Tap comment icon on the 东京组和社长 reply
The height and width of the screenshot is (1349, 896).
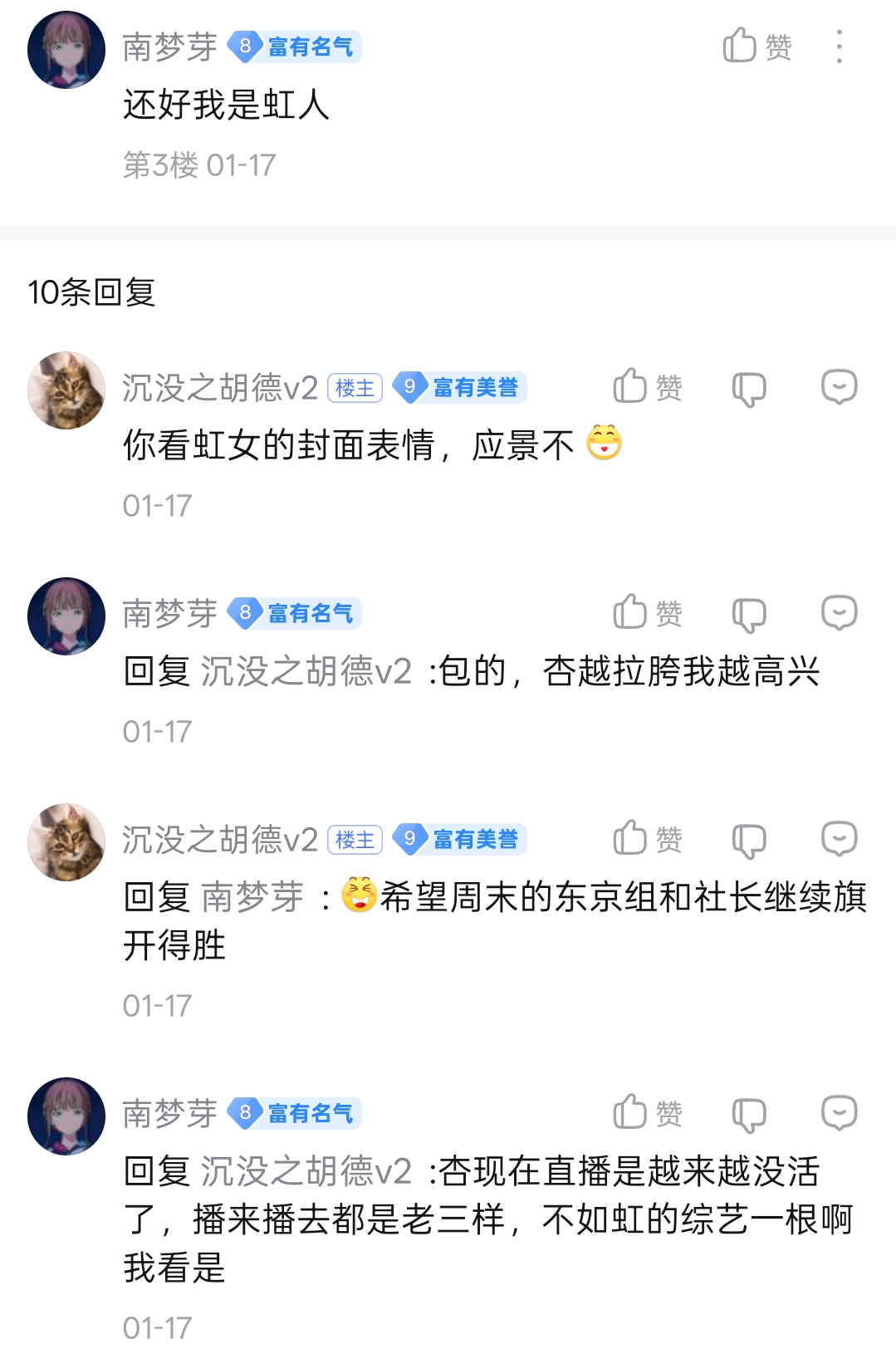click(839, 839)
